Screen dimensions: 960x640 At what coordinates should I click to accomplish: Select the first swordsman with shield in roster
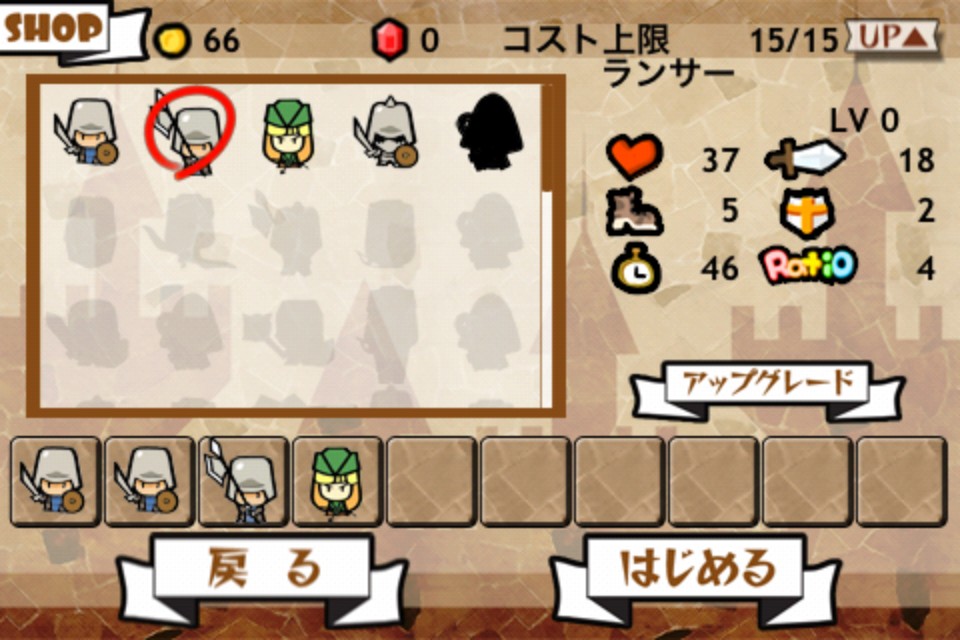[x=88, y=135]
